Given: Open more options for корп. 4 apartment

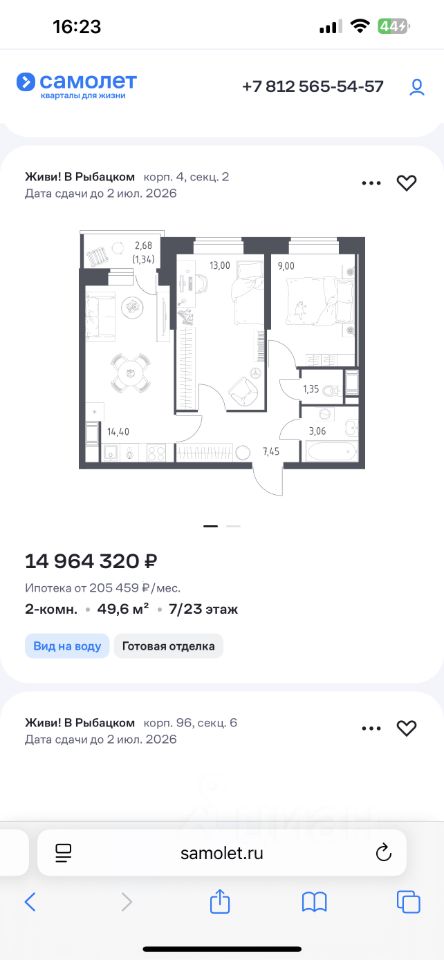Looking at the screenshot, I should pos(371,182).
